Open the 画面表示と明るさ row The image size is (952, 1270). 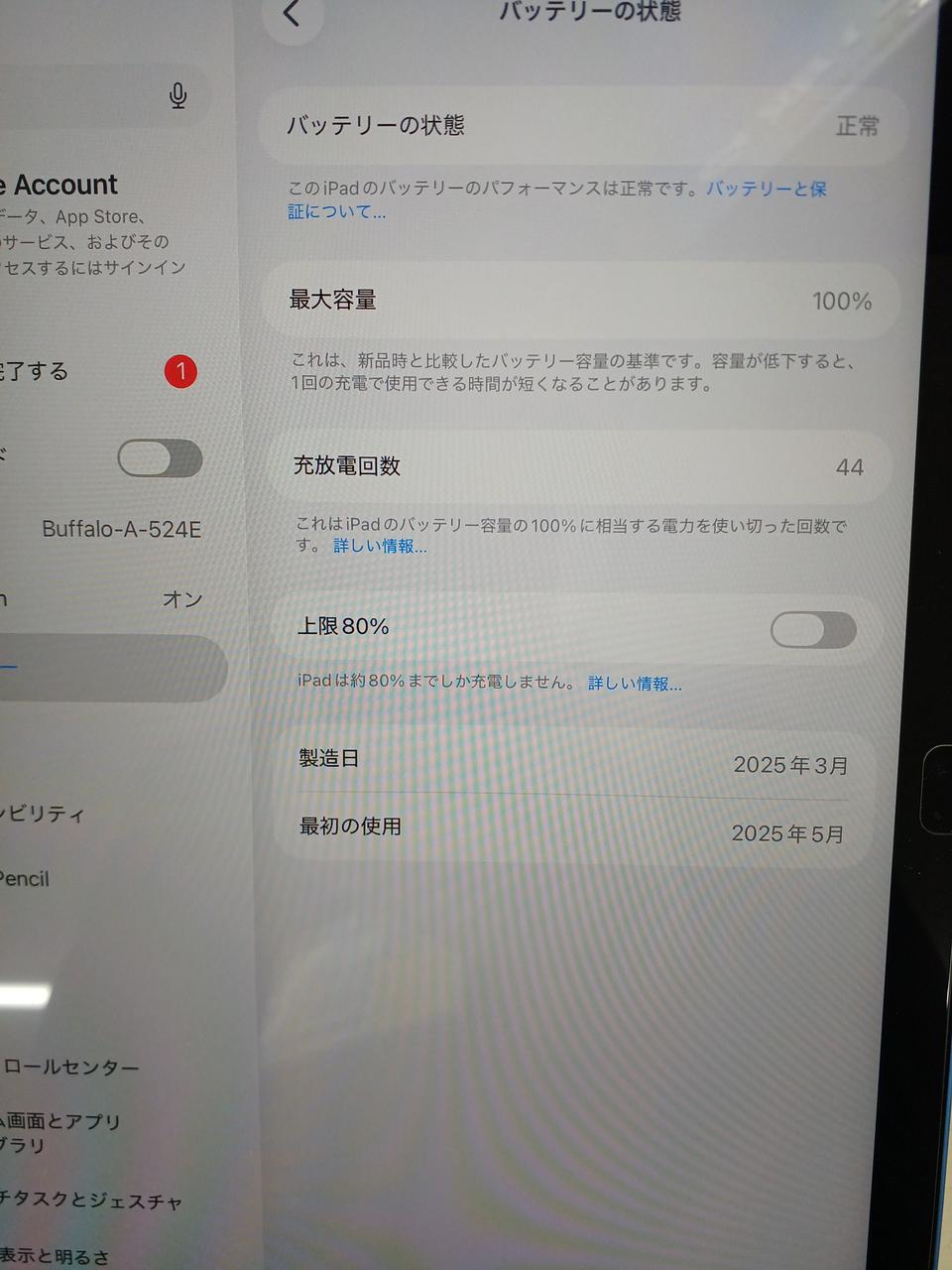(x=56, y=1256)
